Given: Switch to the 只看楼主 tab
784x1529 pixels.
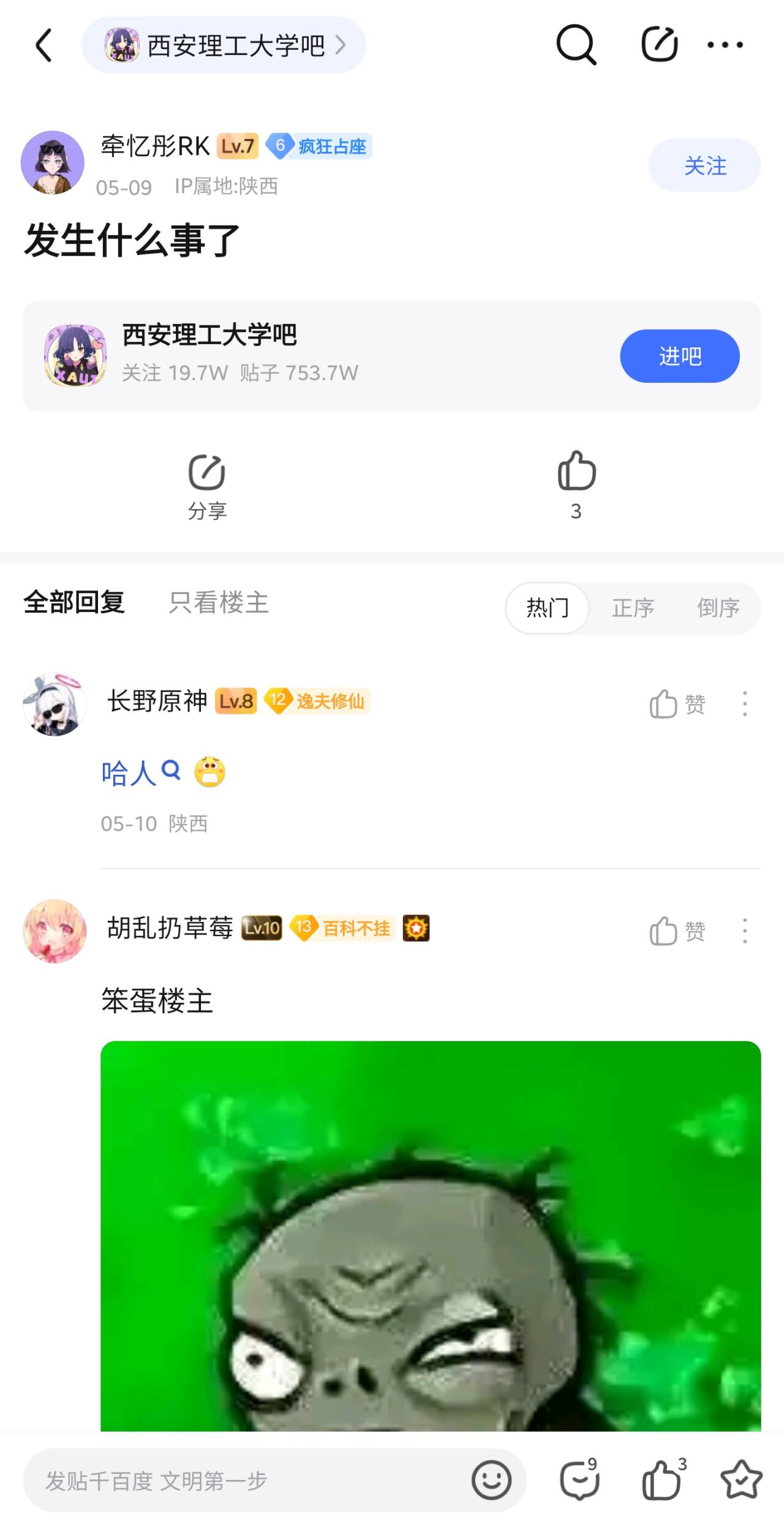Looking at the screenshot, I should click(x=219, y=603).
